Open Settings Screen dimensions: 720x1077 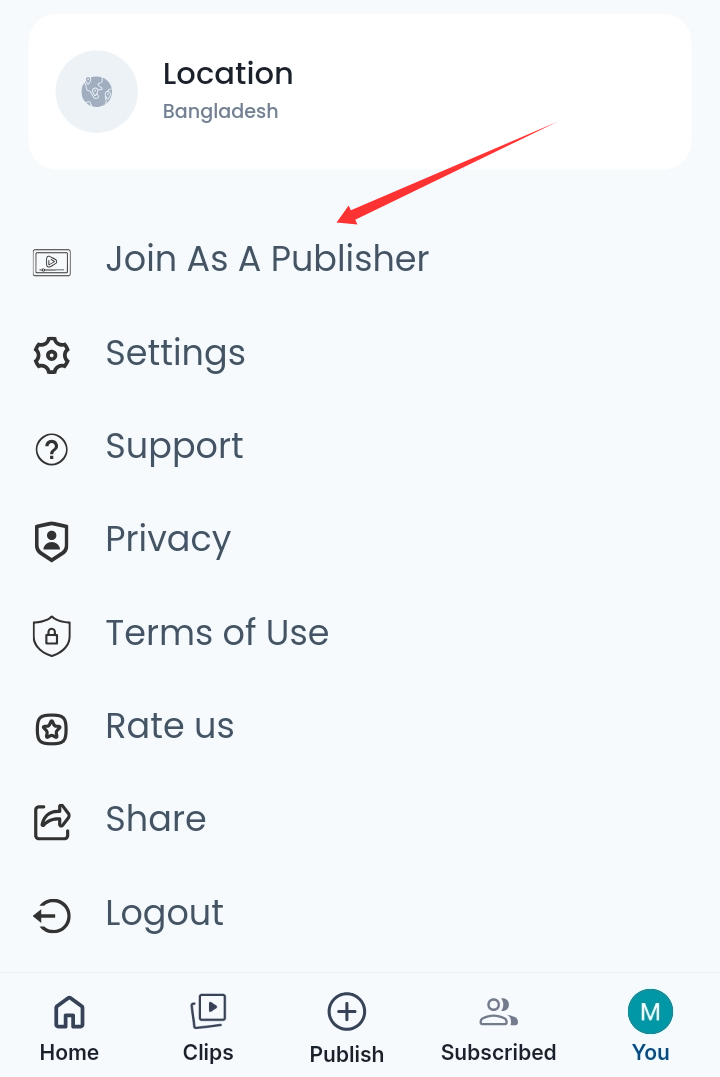click(x=175, y=353)
